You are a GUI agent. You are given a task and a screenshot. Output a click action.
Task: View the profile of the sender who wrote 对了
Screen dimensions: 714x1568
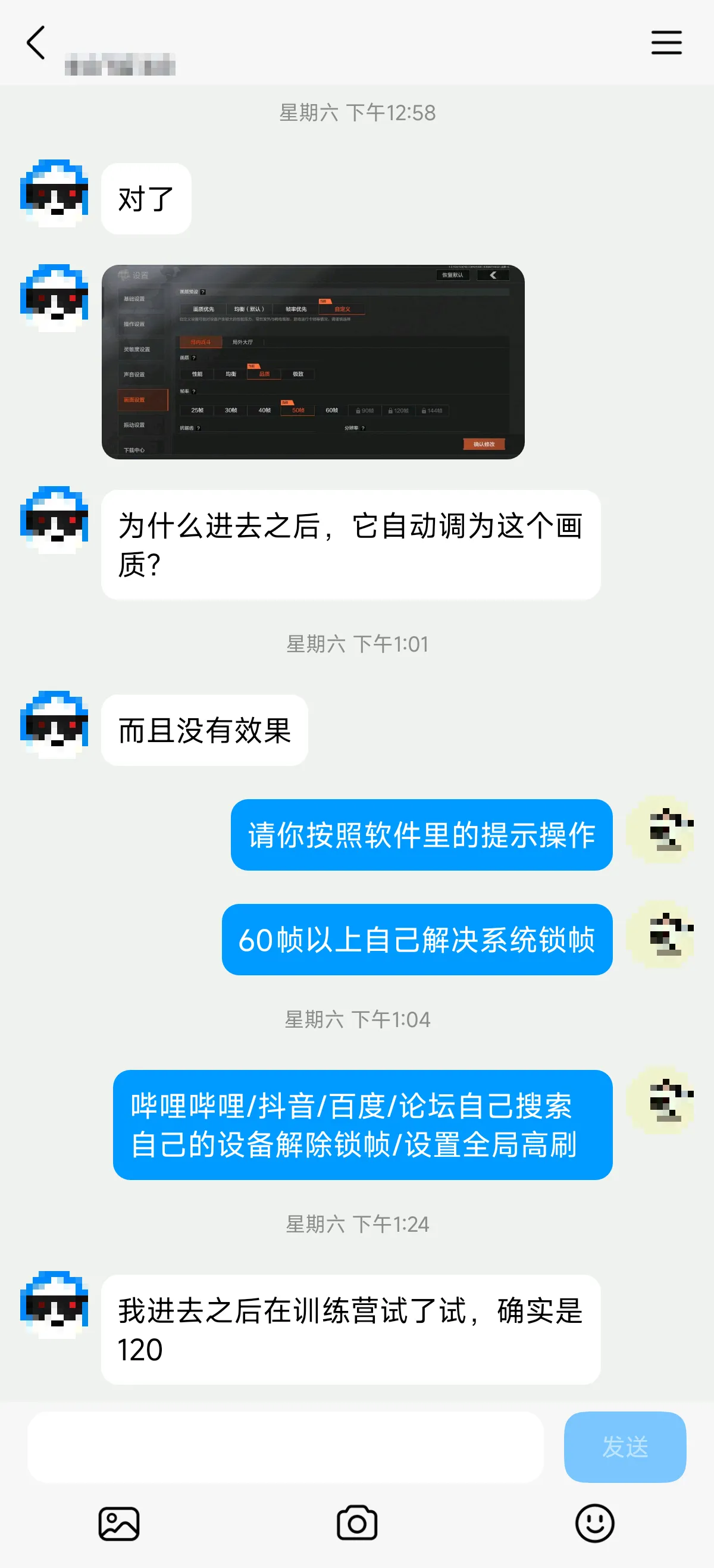coord(54,193)
